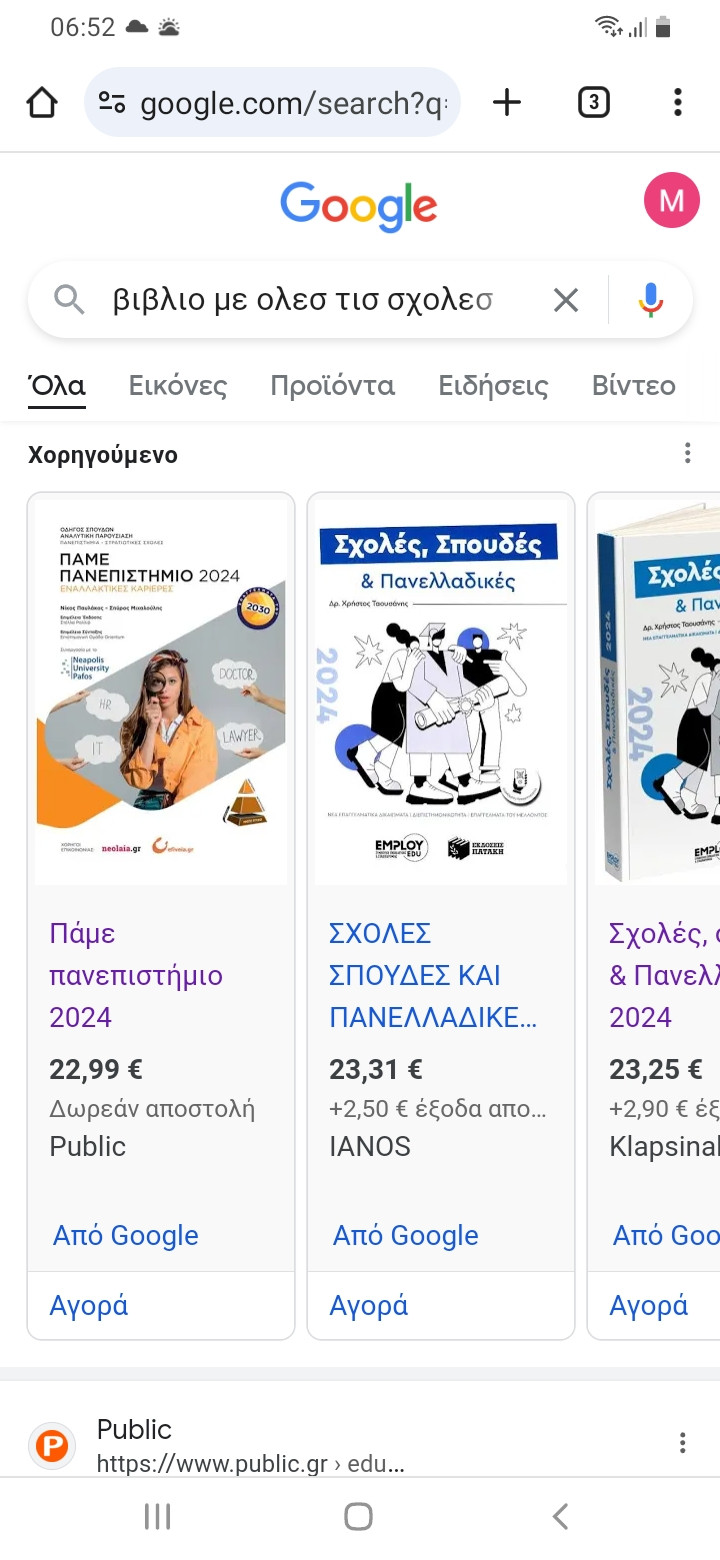Go to Chrome's home page

(x=42, y=102)
